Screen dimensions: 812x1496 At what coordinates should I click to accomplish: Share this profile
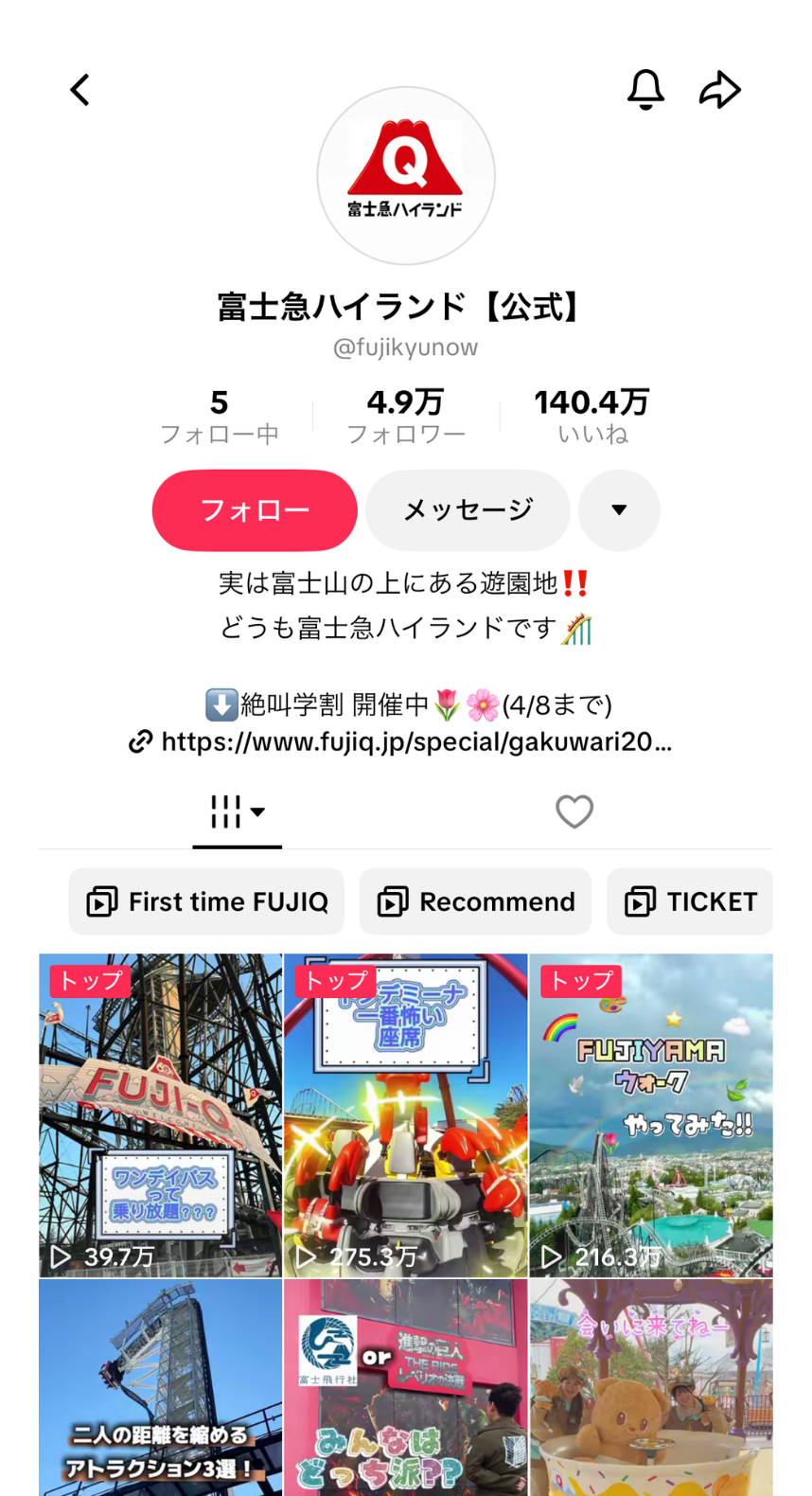pos(719,90)
